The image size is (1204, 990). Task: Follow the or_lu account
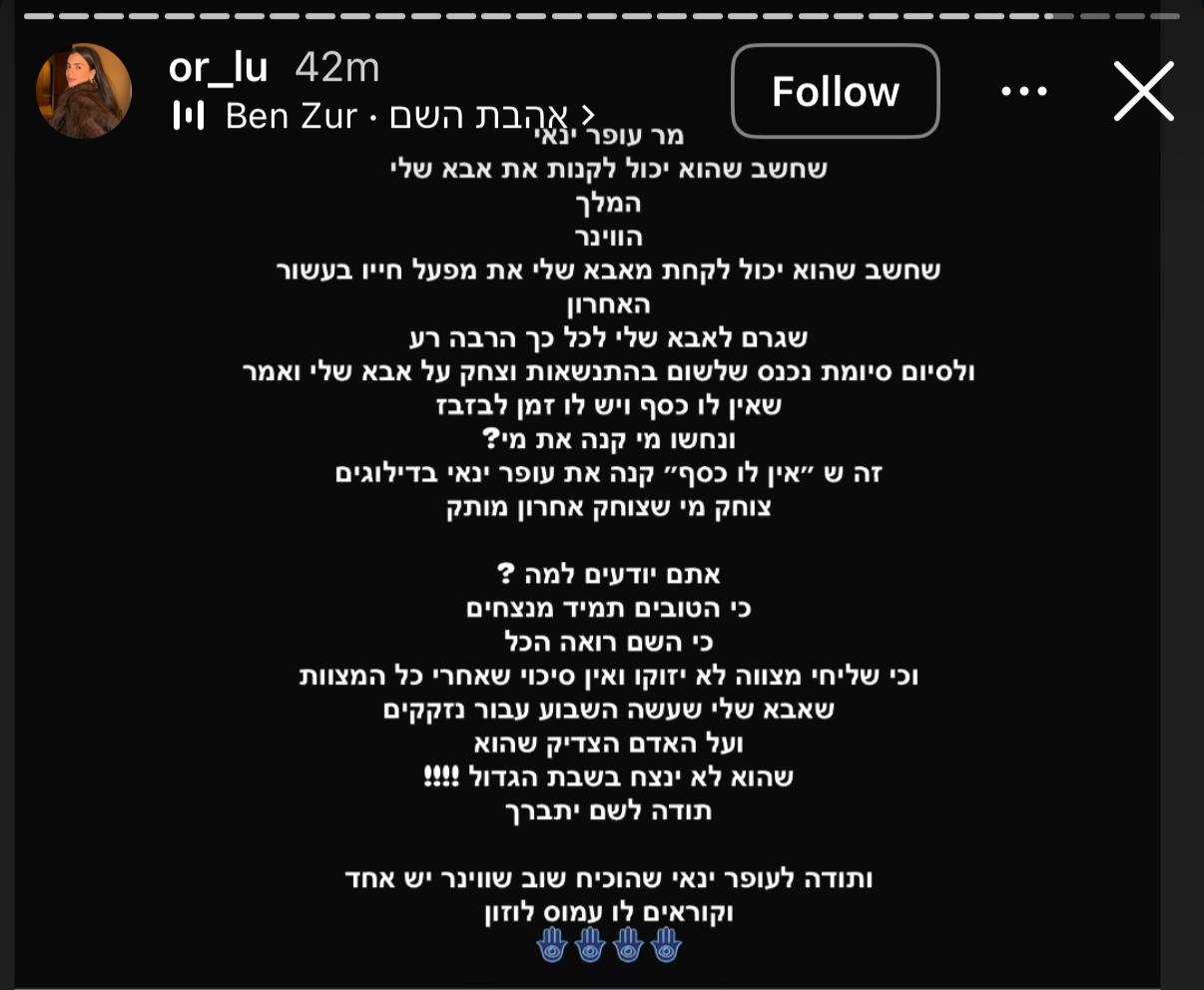[x=836, y=92]
